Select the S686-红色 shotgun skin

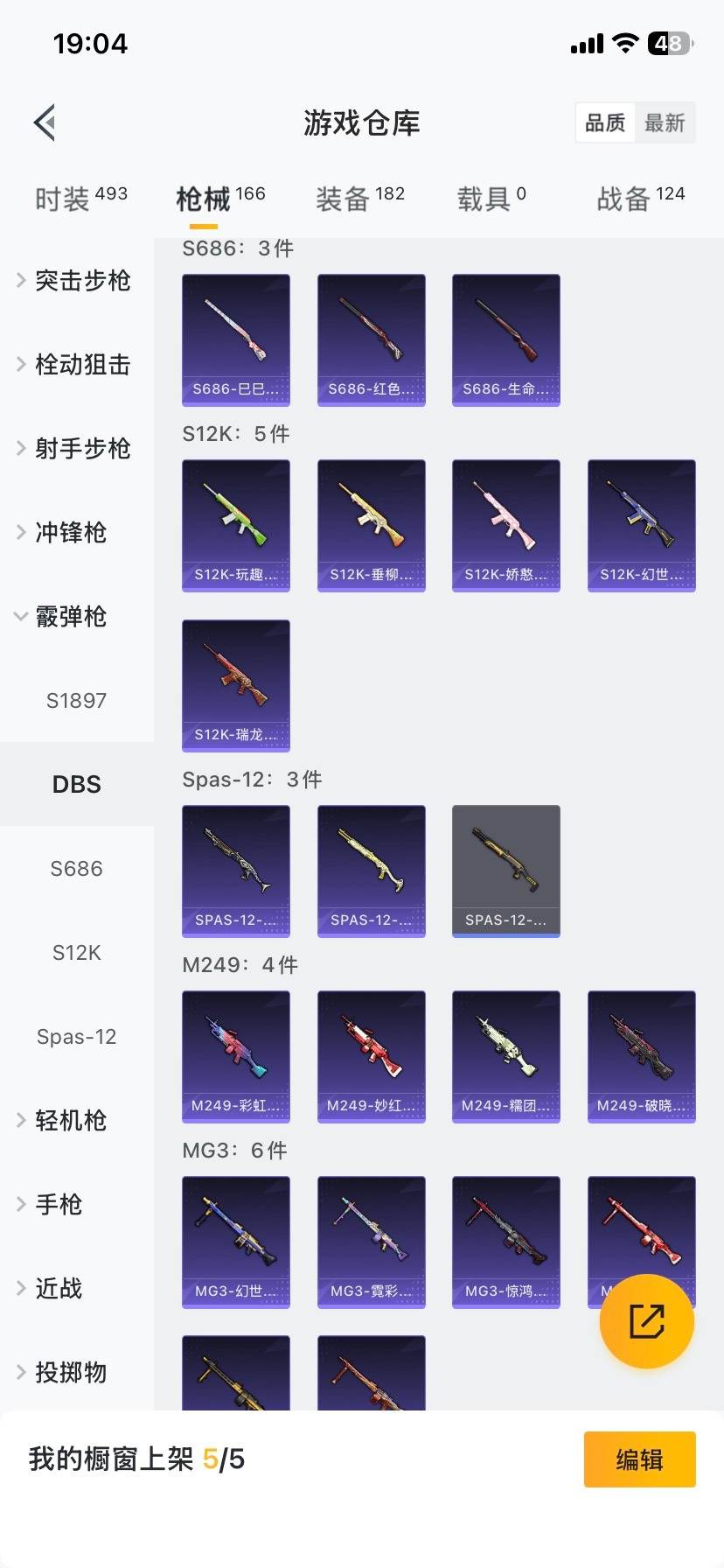pyautogui.click(x=371, y=340)
